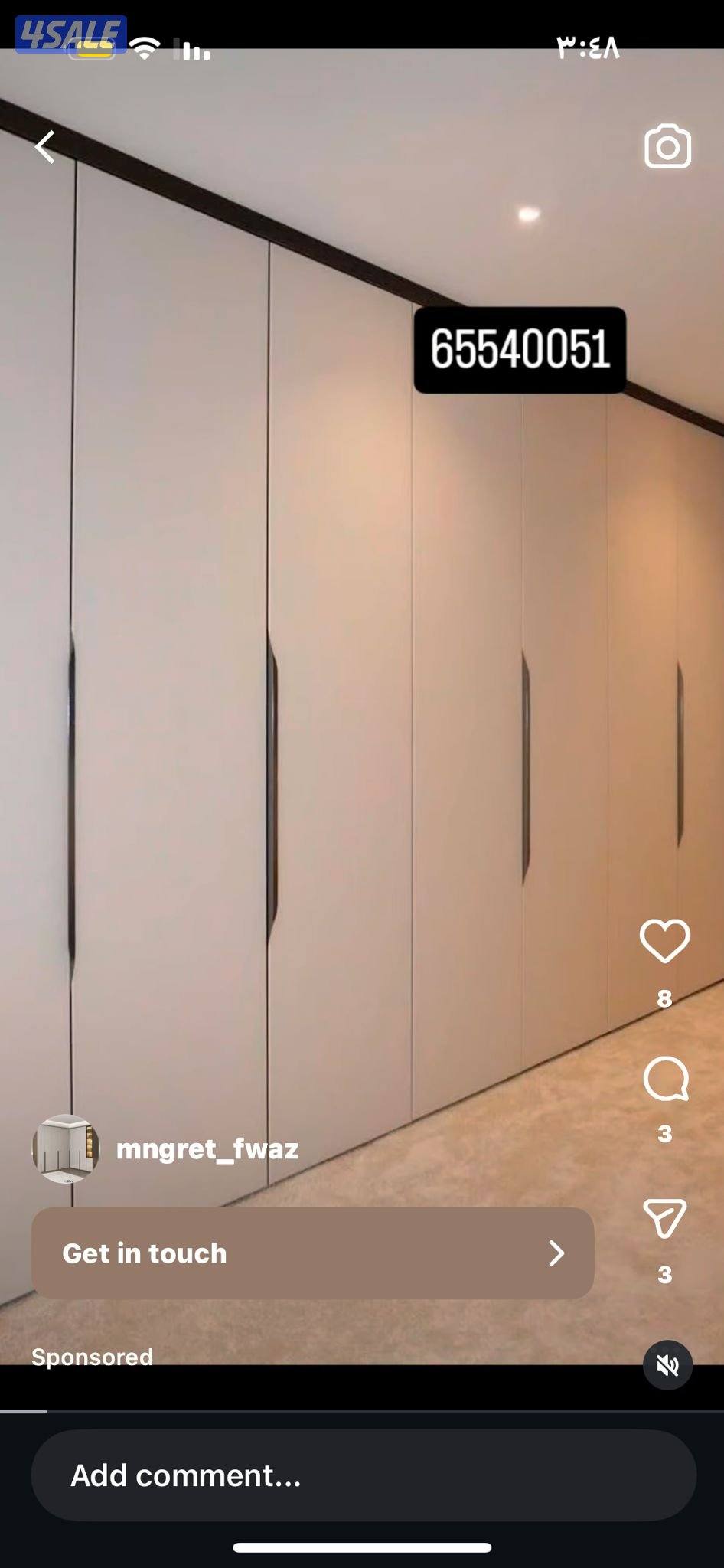Open mngret_fwaz profile from username
This screenshot has width=724, height=1568.
point(207,1149)
